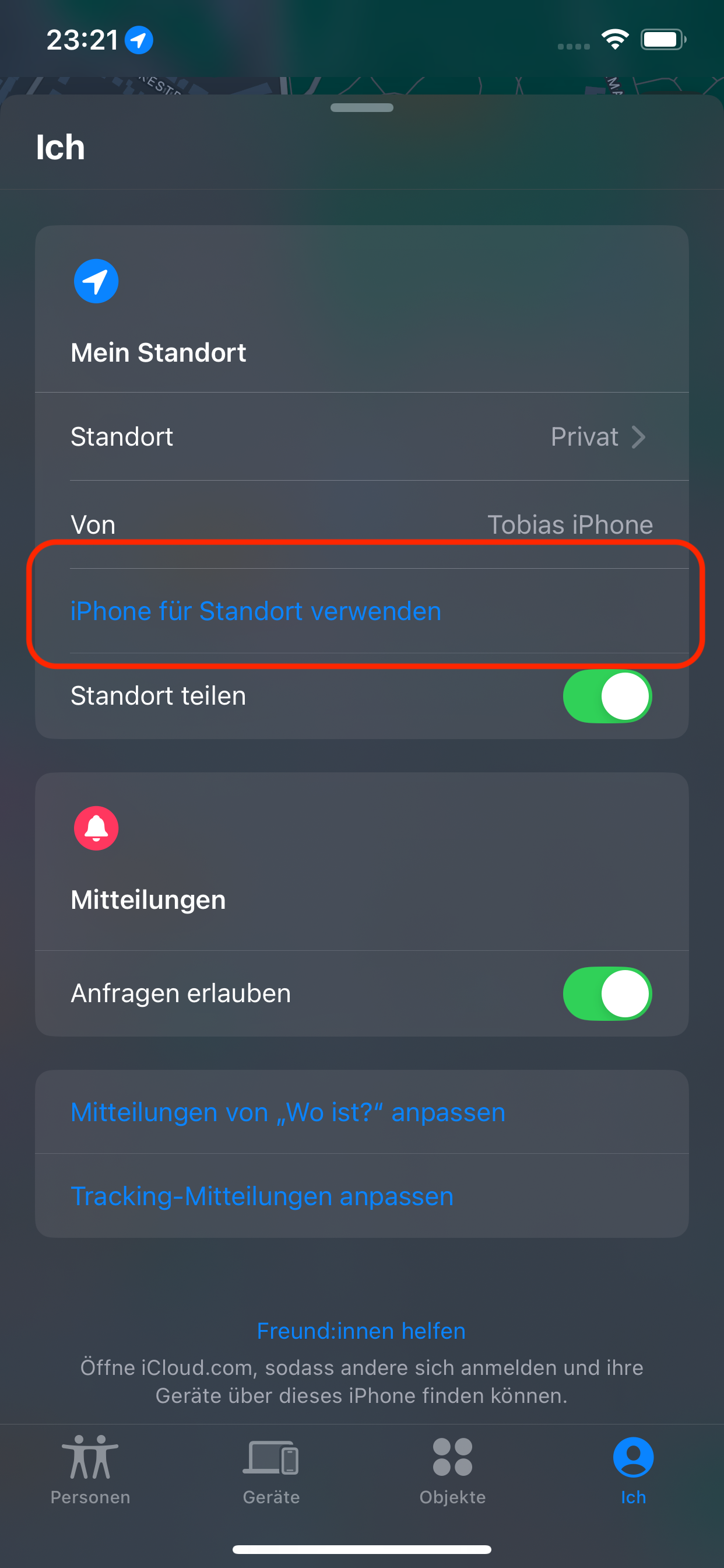Tap iPhone für Standort verwenden

(255, 611)
